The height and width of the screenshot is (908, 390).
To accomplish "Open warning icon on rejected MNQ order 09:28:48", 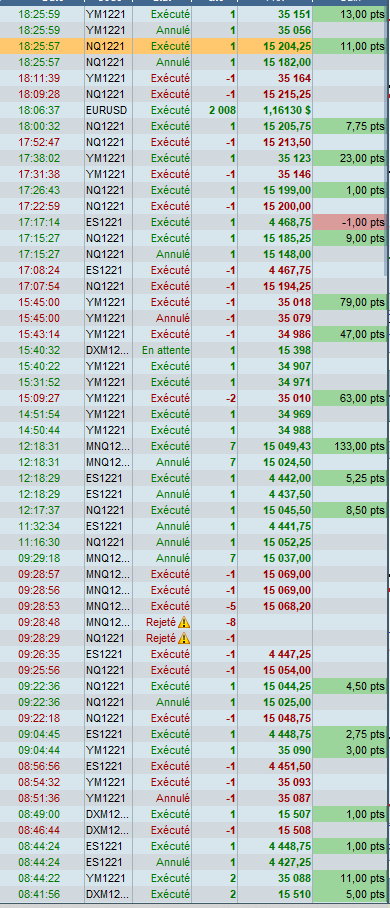I will (184, 622).
